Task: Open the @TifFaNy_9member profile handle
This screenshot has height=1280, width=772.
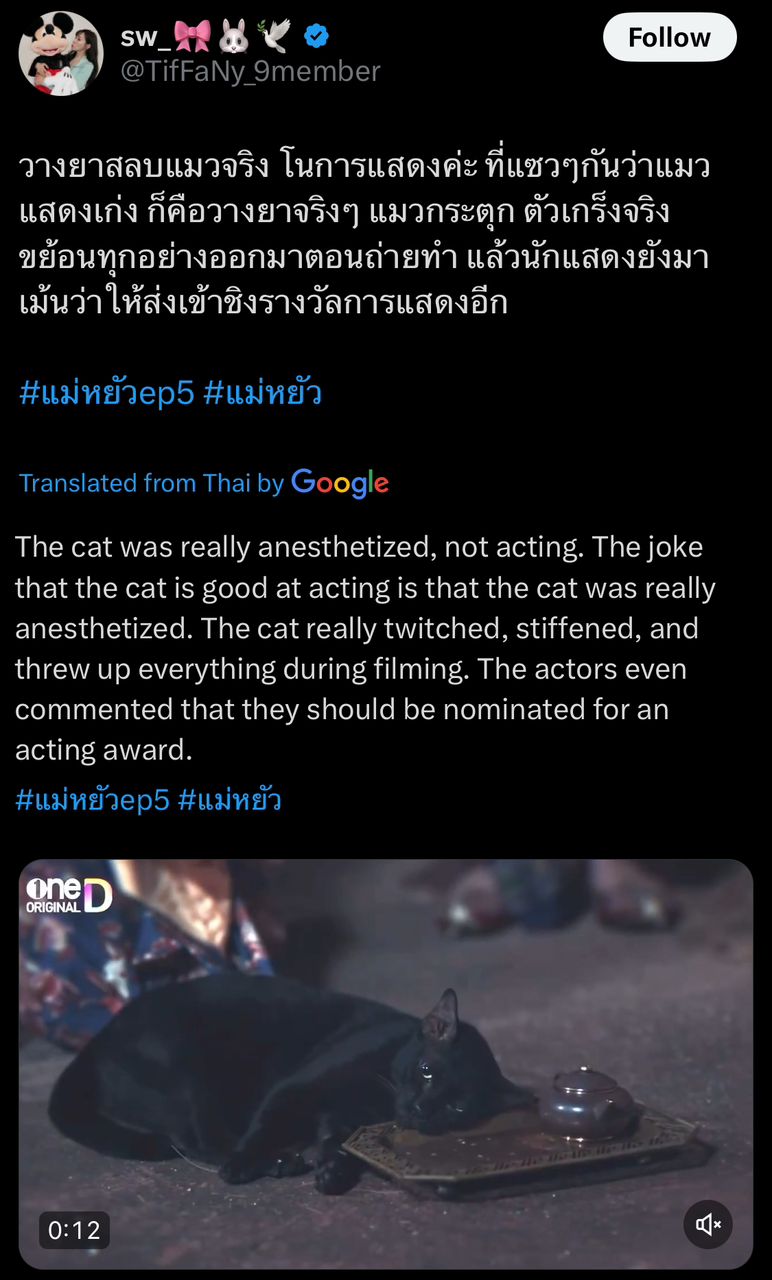Action: (x=250, y=71)
